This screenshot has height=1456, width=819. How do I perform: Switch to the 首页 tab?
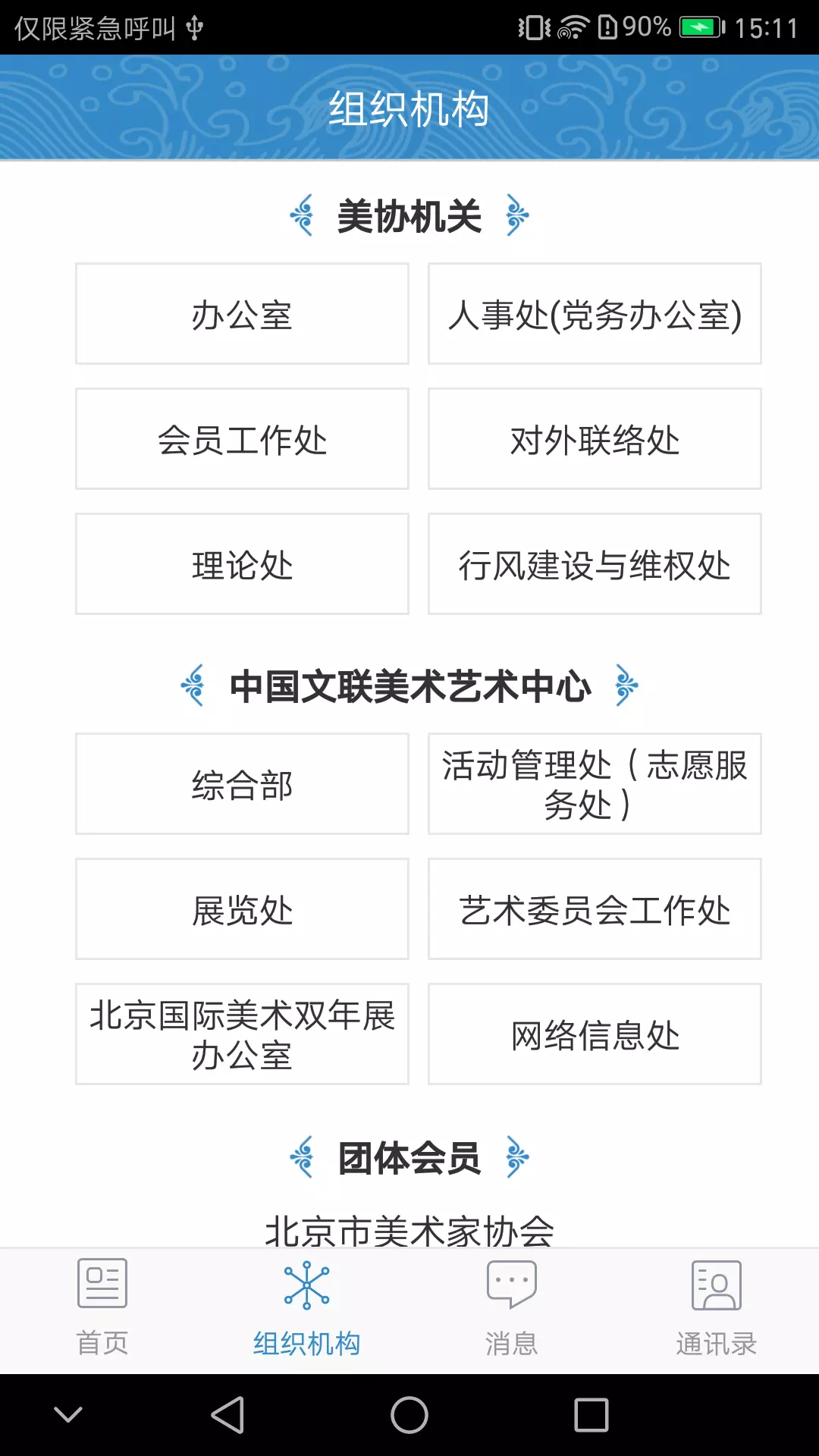(x=102, y=1309)
